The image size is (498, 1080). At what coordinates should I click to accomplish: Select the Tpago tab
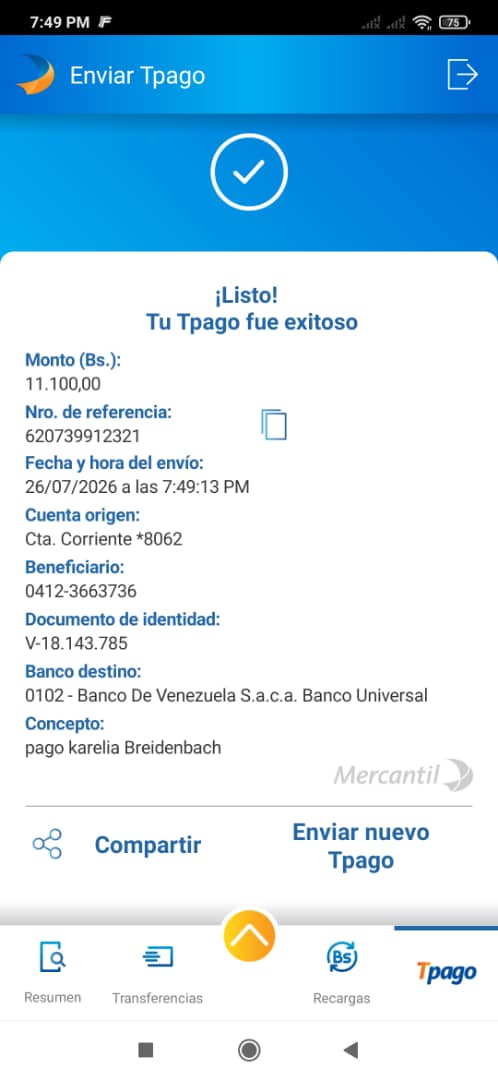coord(446,972)
